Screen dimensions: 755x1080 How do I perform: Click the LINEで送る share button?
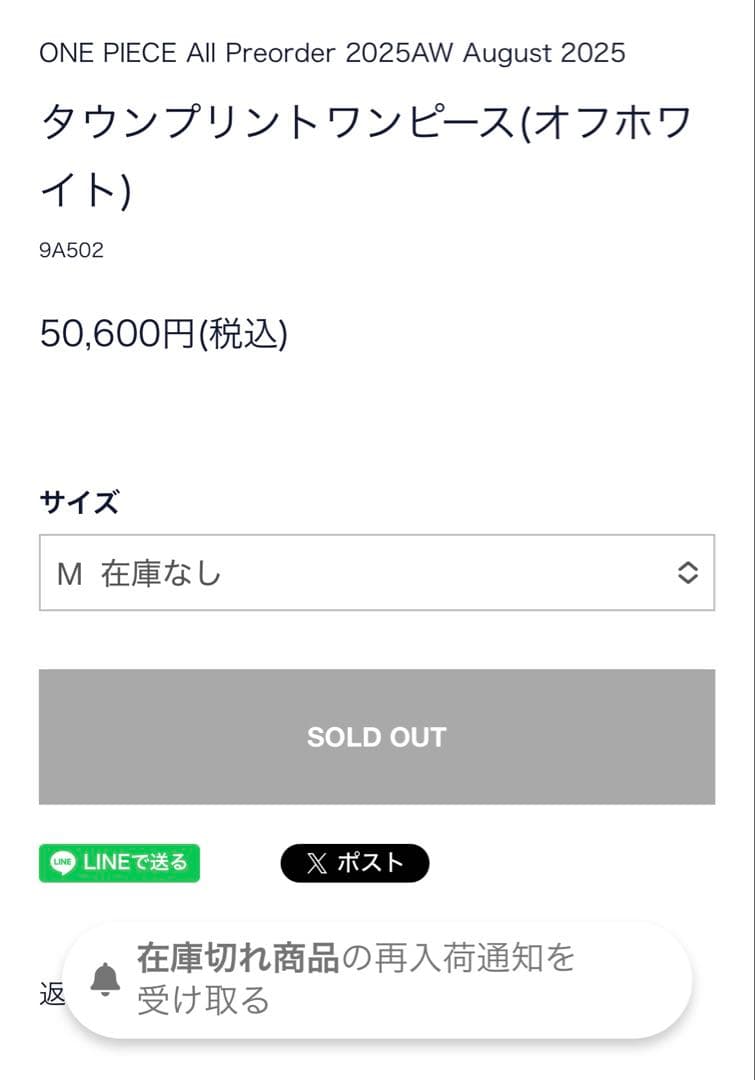pyautogui.click(x=118, y=863)
